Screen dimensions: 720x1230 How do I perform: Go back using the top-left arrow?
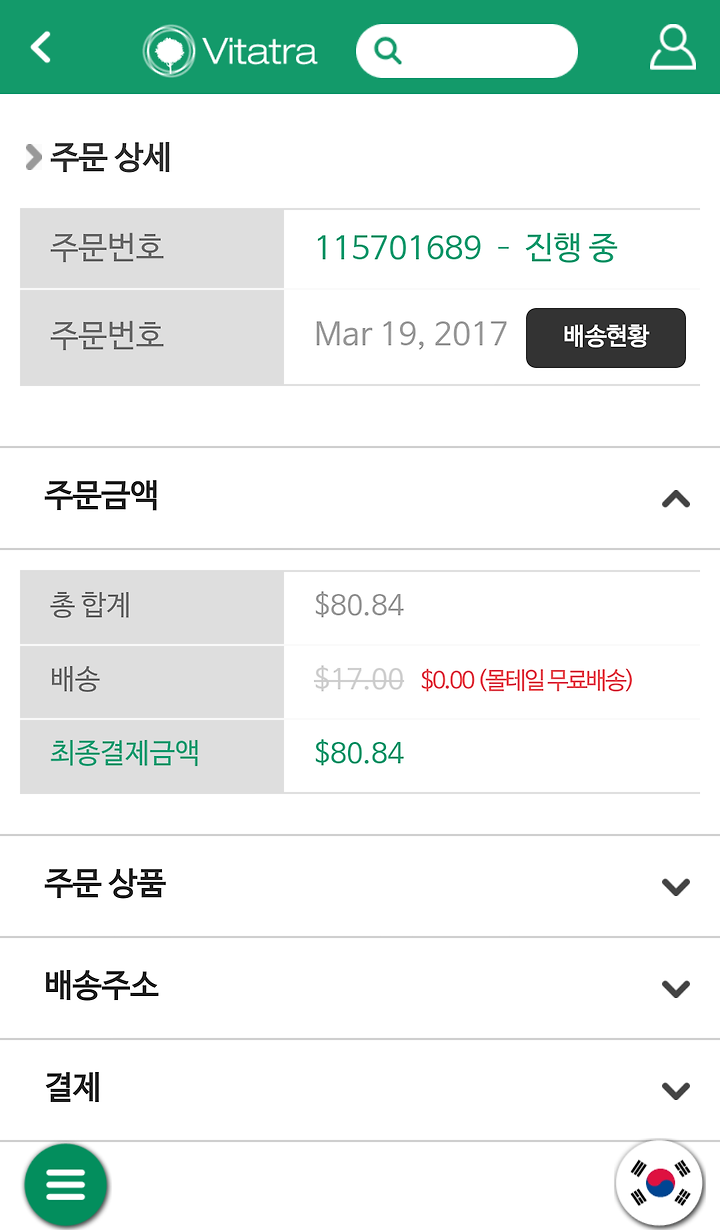[x=40, y=47]
